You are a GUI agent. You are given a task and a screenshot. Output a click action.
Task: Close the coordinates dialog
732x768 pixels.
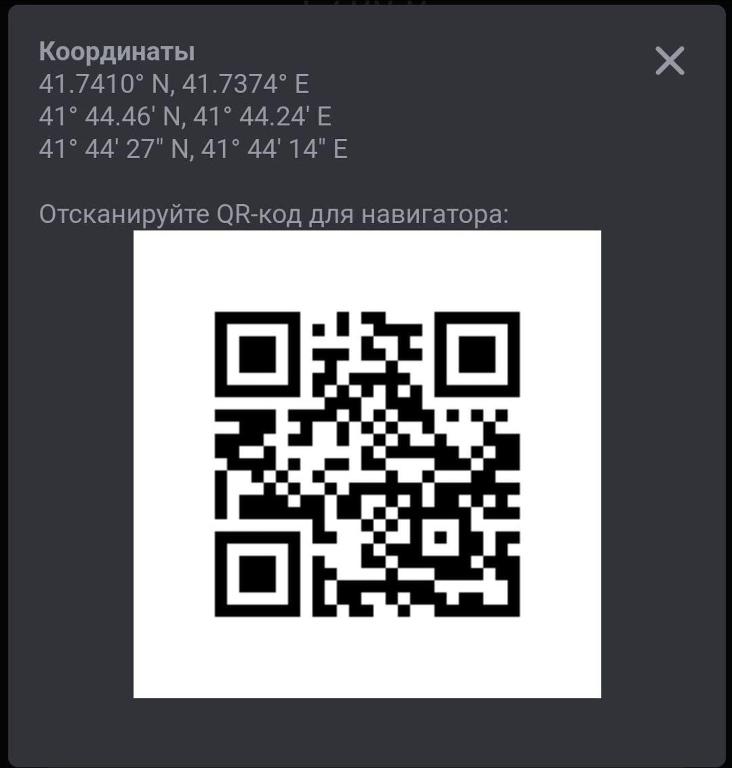[x=669, y=61]
